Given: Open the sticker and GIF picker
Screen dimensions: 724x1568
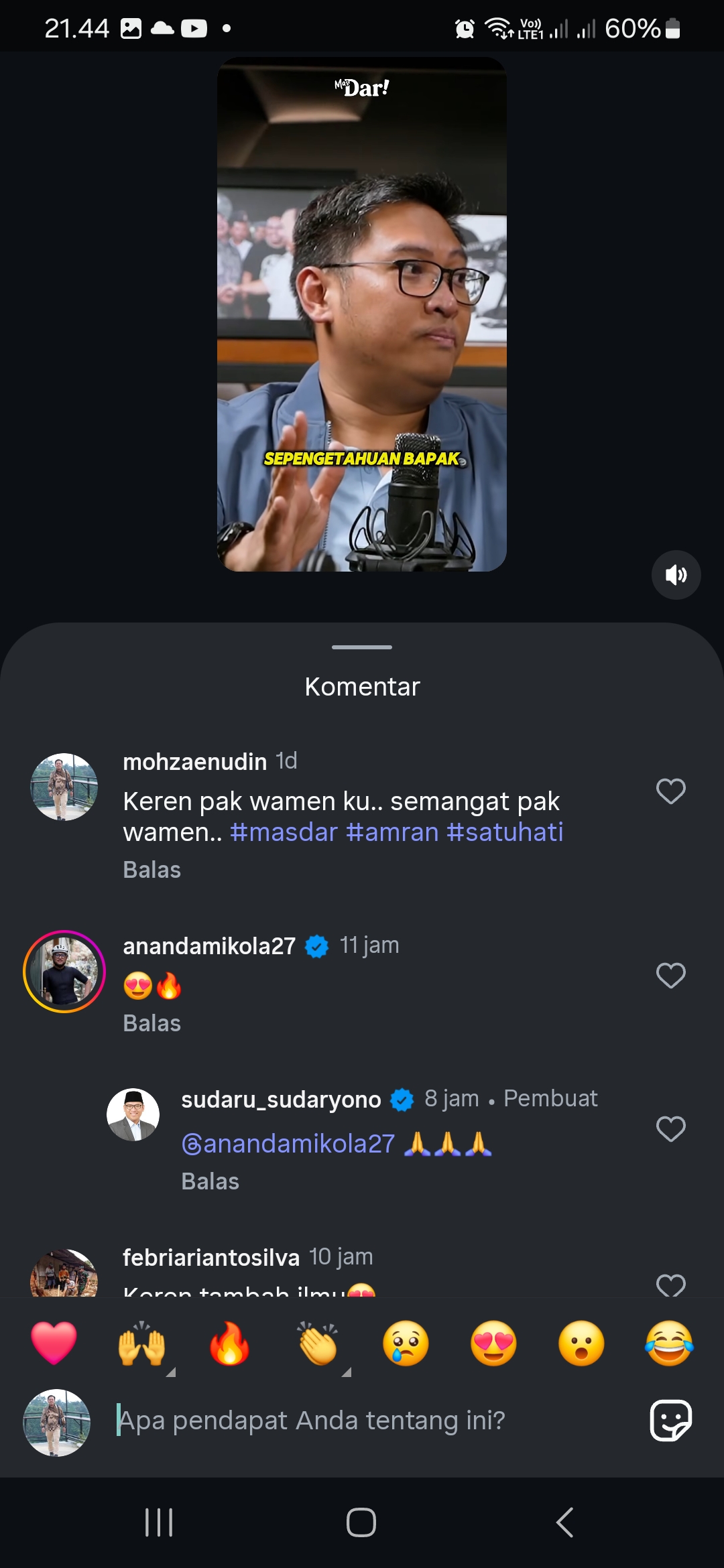Looking at the screenshot, I should pyautogui.click(x=670, y=1420).
